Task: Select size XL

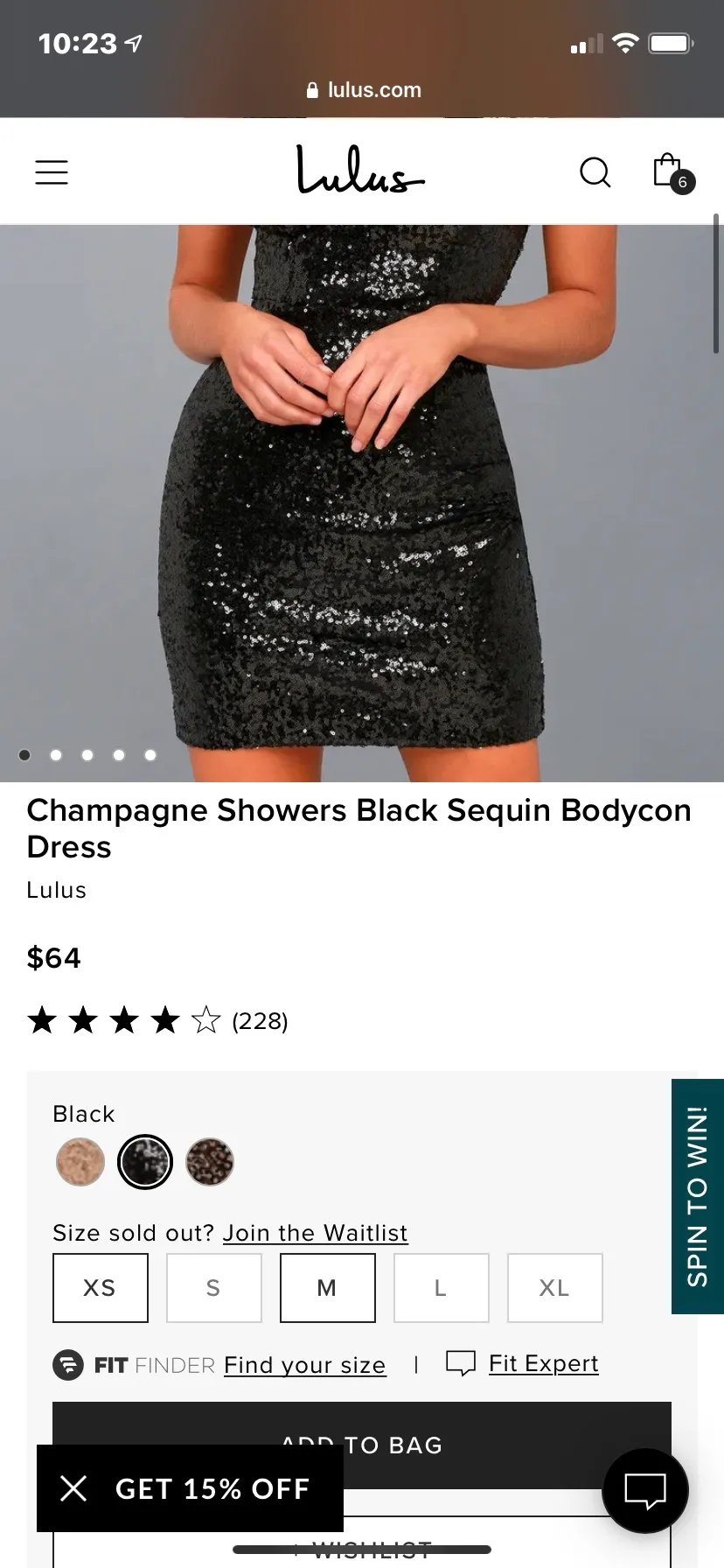Action: coord(554,1287)
